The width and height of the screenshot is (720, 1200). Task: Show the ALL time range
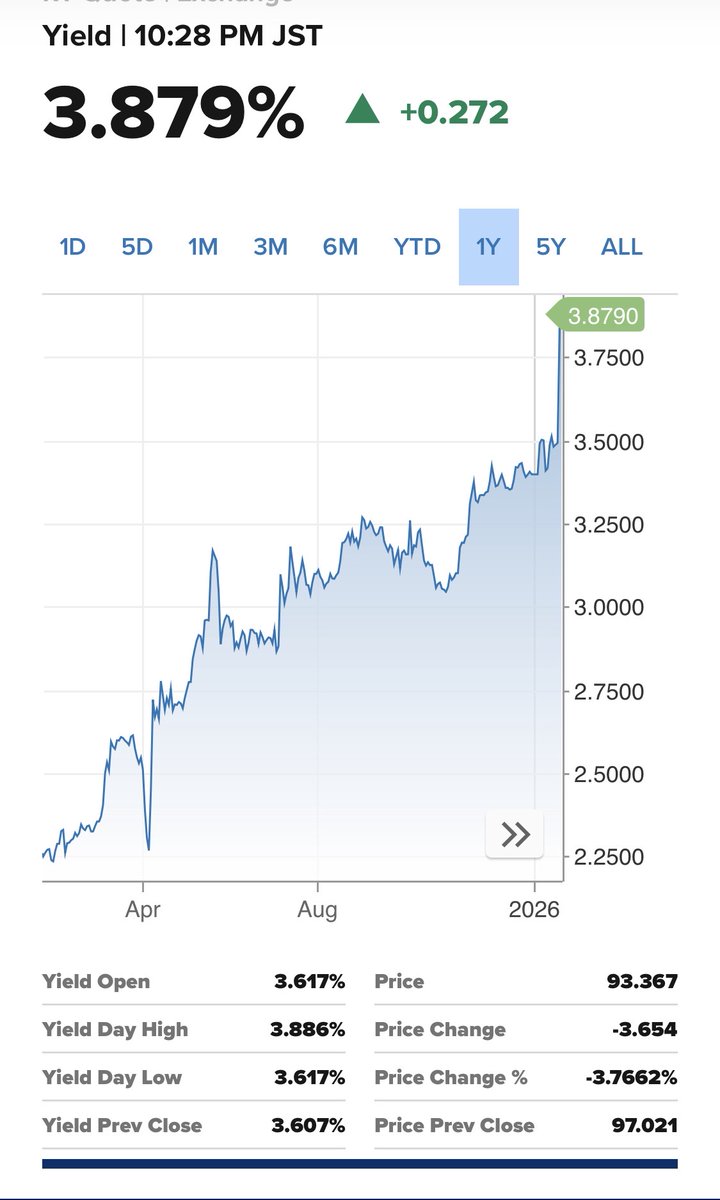(622, 247)
